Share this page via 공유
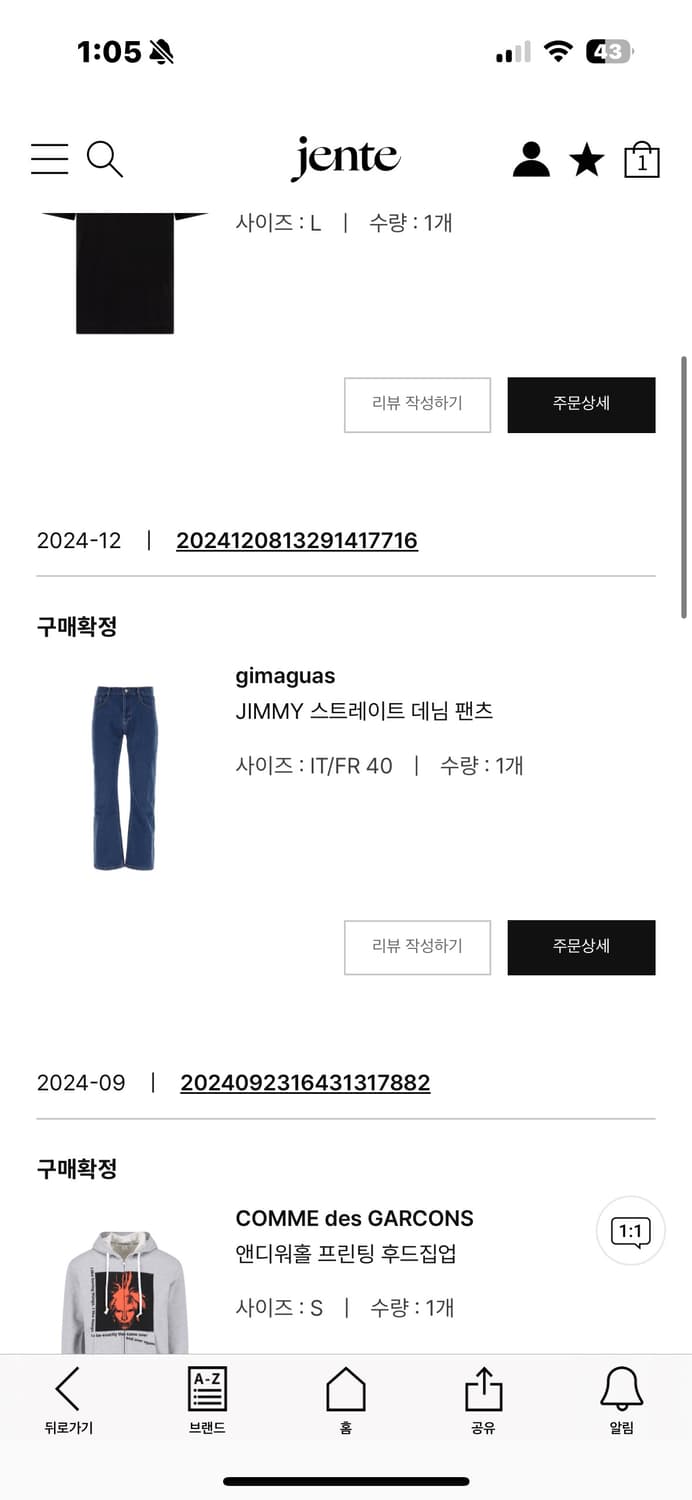This screenshot has width=692, height=1500. pos(483,1400)
